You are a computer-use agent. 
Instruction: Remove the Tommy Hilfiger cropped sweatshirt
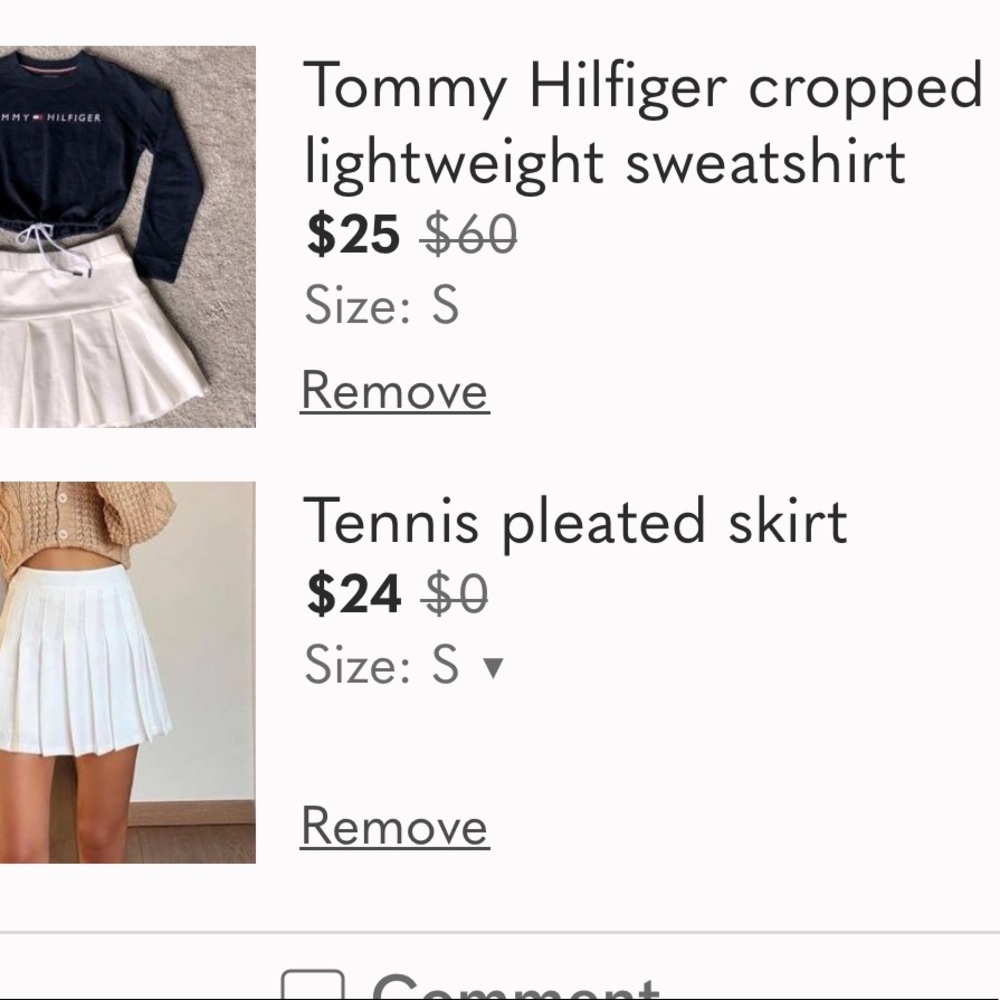394,391
